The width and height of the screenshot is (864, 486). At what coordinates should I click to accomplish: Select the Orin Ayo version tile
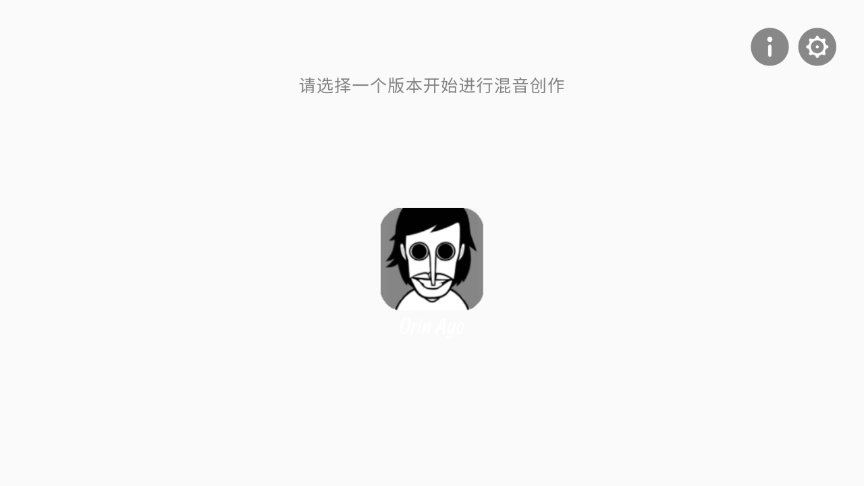[x=432, y=260]
